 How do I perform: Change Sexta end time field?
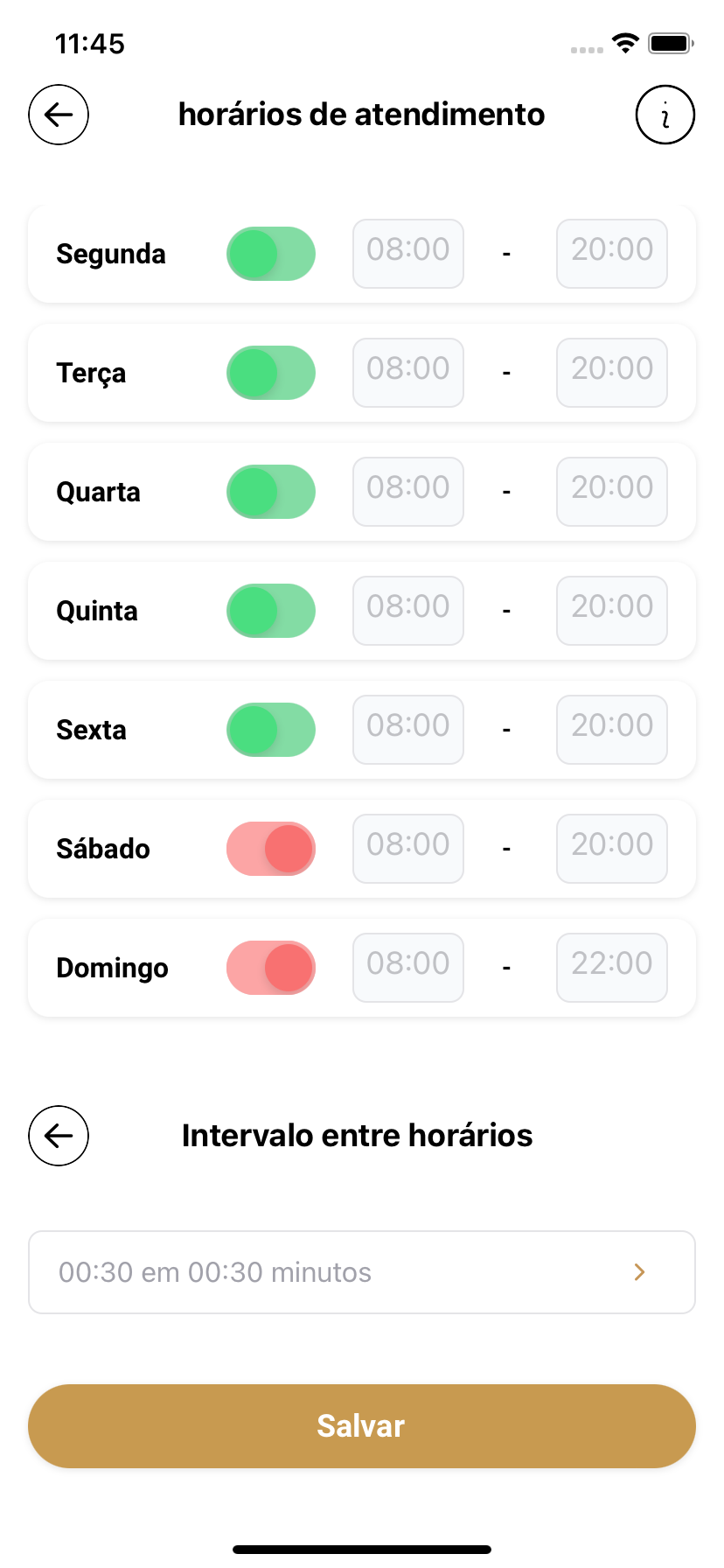tap(612, 730)
